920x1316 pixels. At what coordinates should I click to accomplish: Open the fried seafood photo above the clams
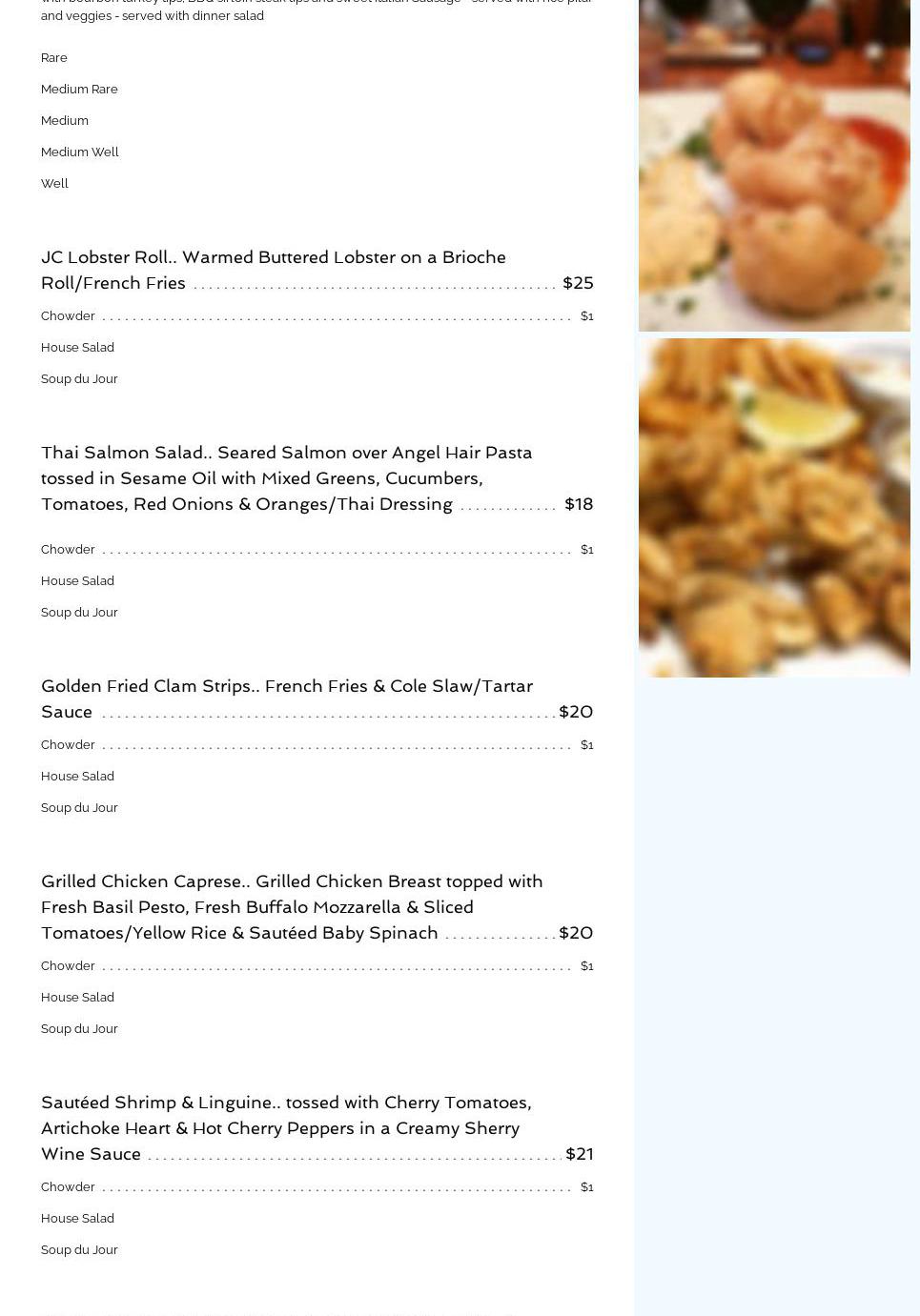click(x=774, y=165)
